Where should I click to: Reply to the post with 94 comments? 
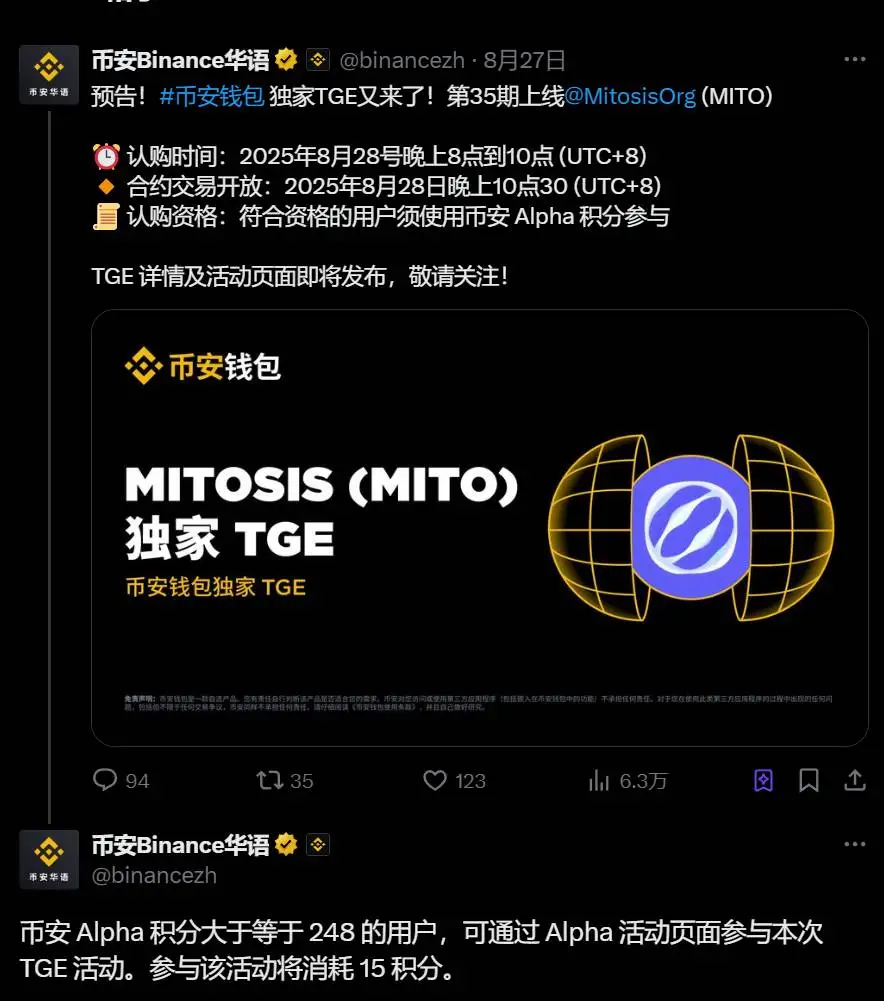[x=106, y=780]
